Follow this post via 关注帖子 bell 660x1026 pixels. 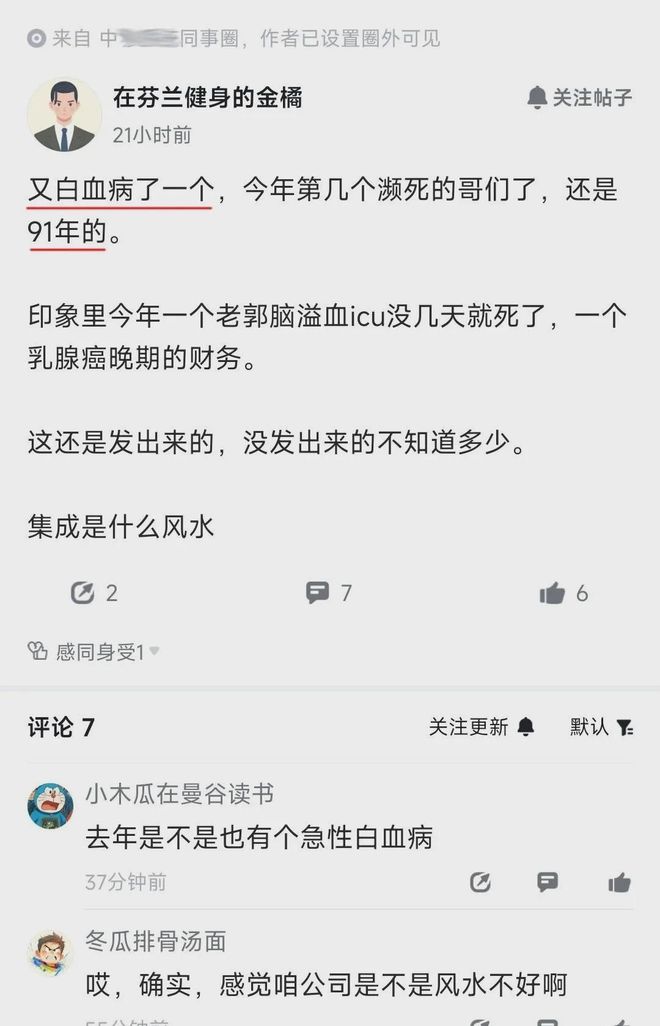tap(579, 97)
